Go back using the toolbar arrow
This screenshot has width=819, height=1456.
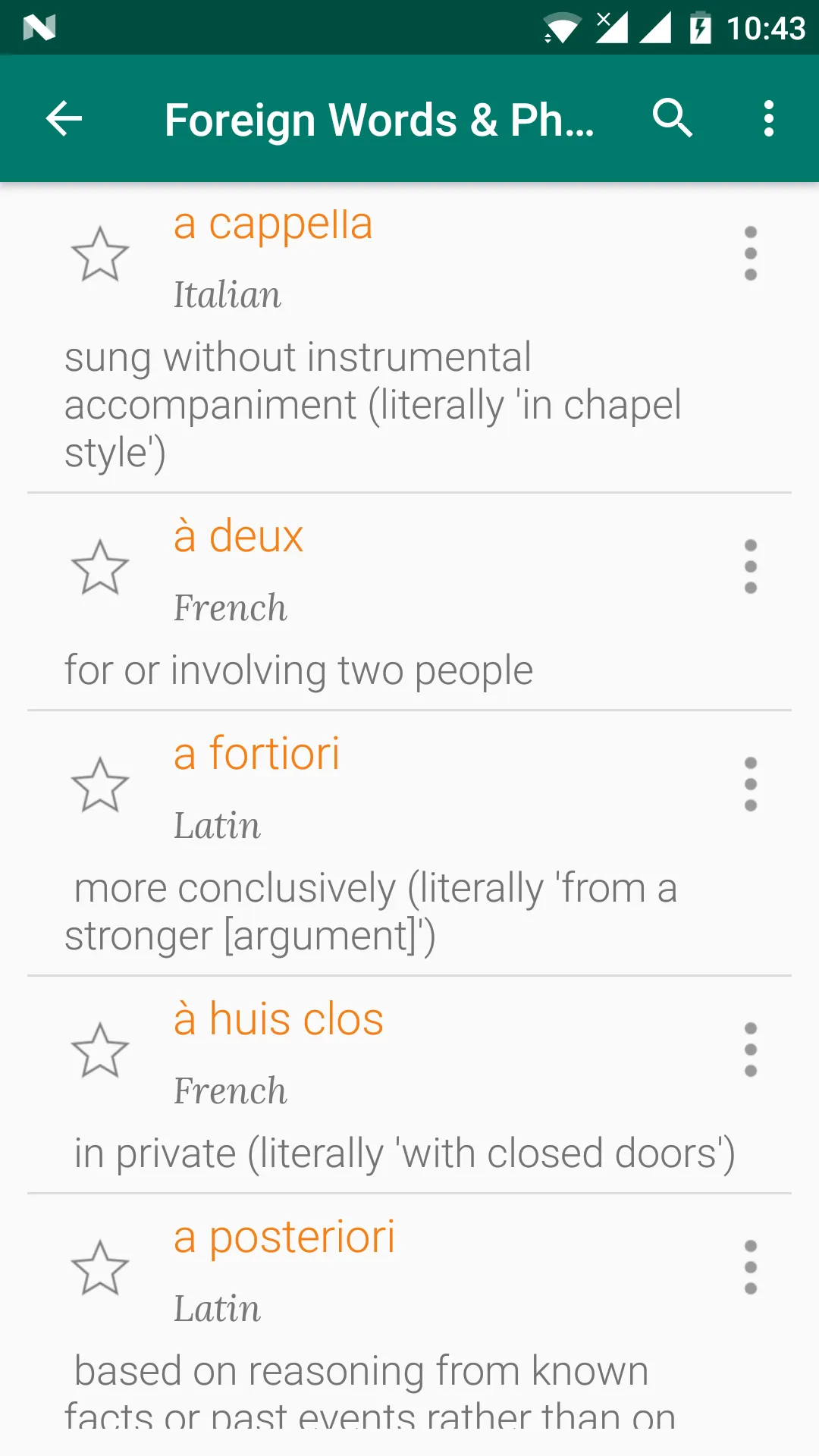tap(64, 118)
